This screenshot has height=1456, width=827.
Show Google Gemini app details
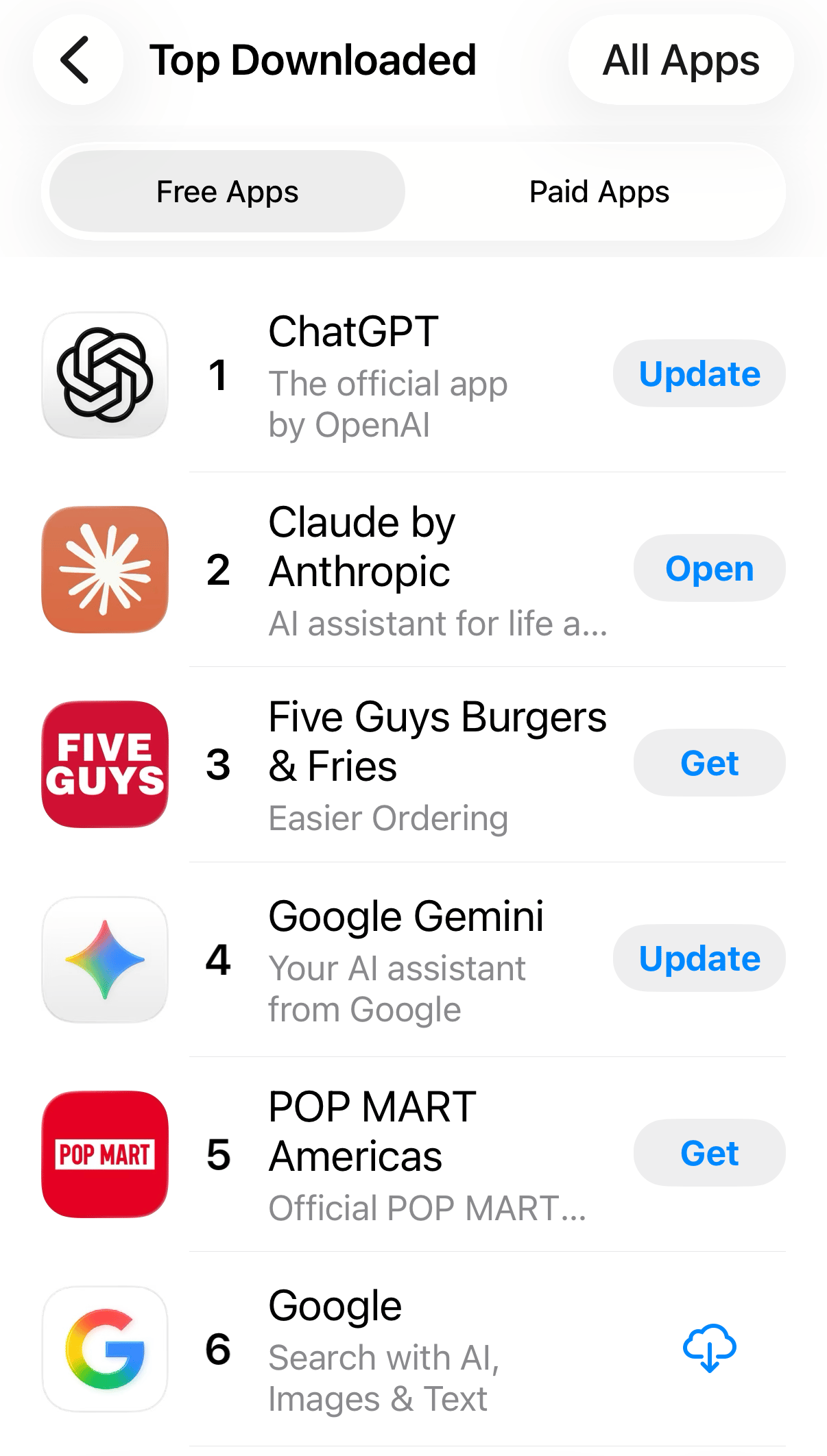(x=405, y=960)
